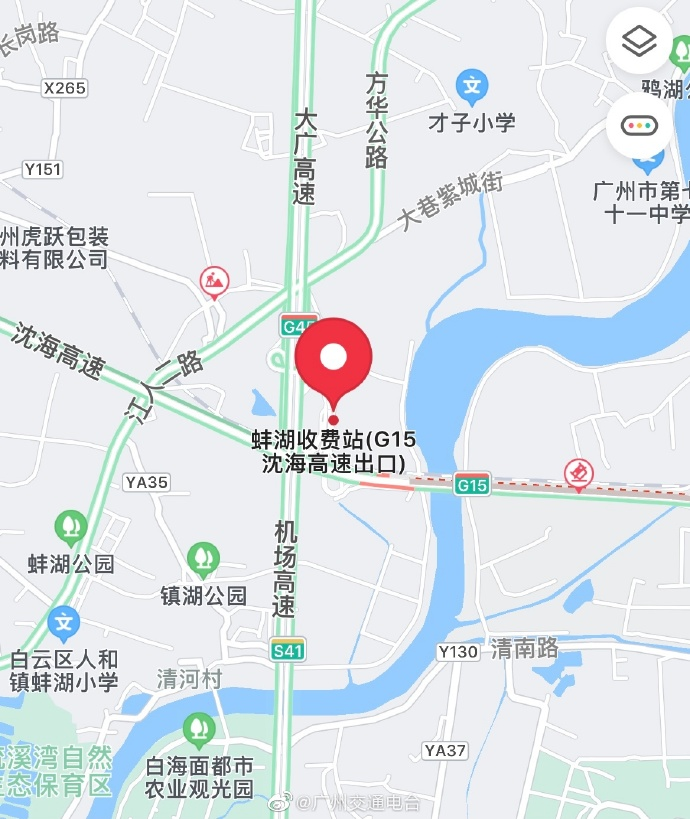
Task: Open the road construction alert on G15
Action: (578, 473)
